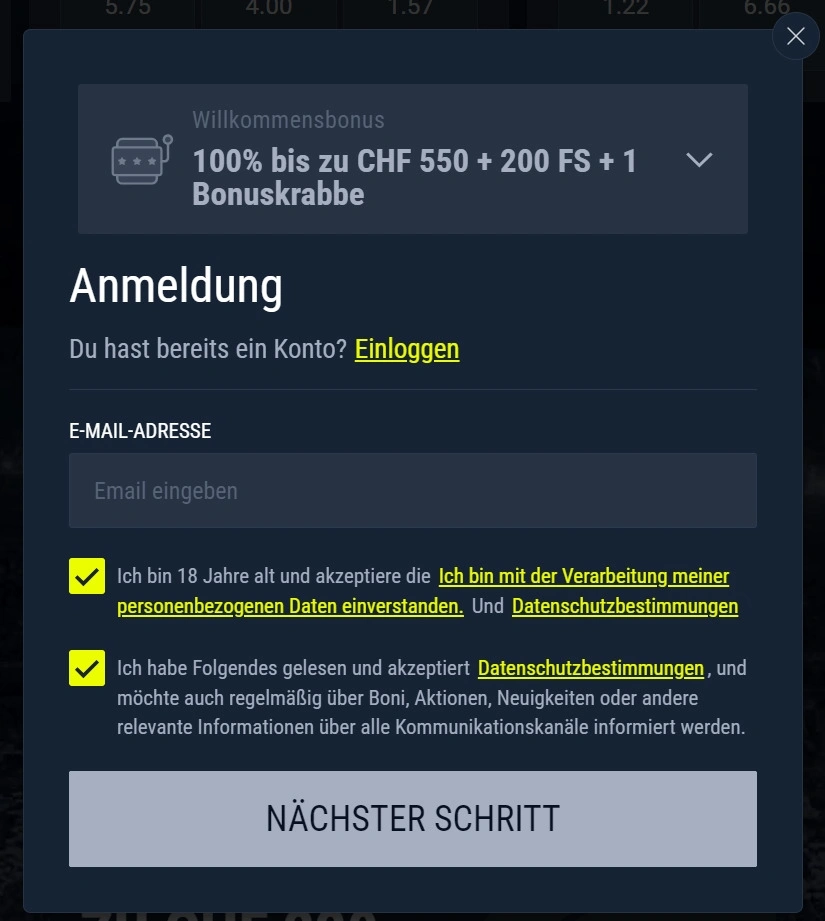Expand the Willkommensbonus dropdown
The height and width of the screenshot is (921, 825).
tap(699, 160)
